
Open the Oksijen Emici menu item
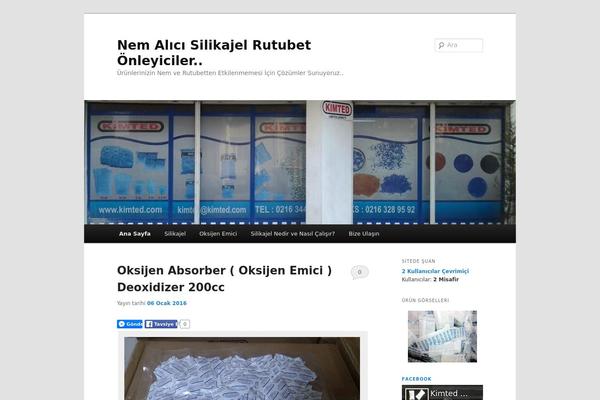tap(218, 233)
